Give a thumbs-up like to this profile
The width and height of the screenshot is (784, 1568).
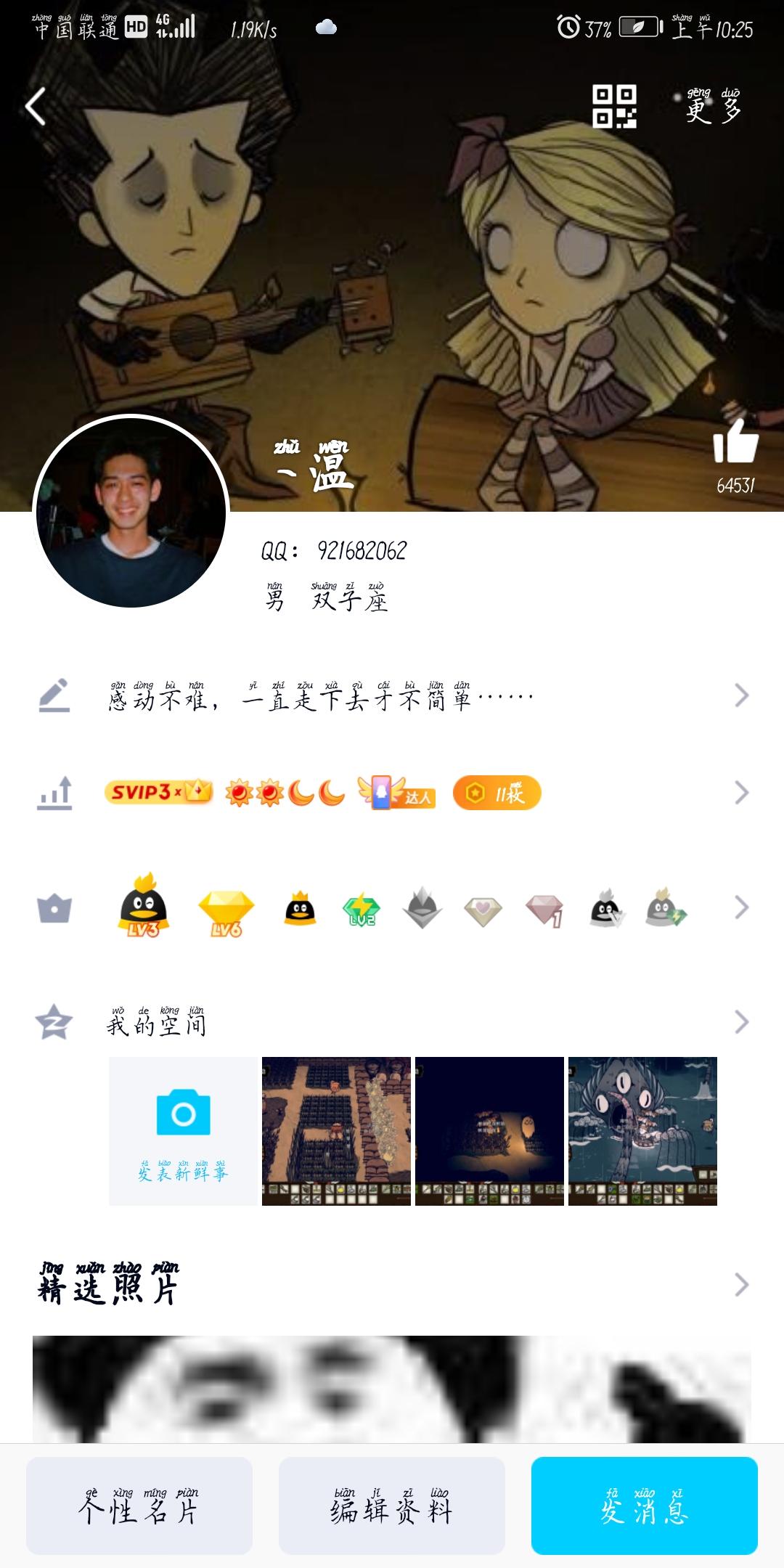pyautogui.click(x=735, y=442)
